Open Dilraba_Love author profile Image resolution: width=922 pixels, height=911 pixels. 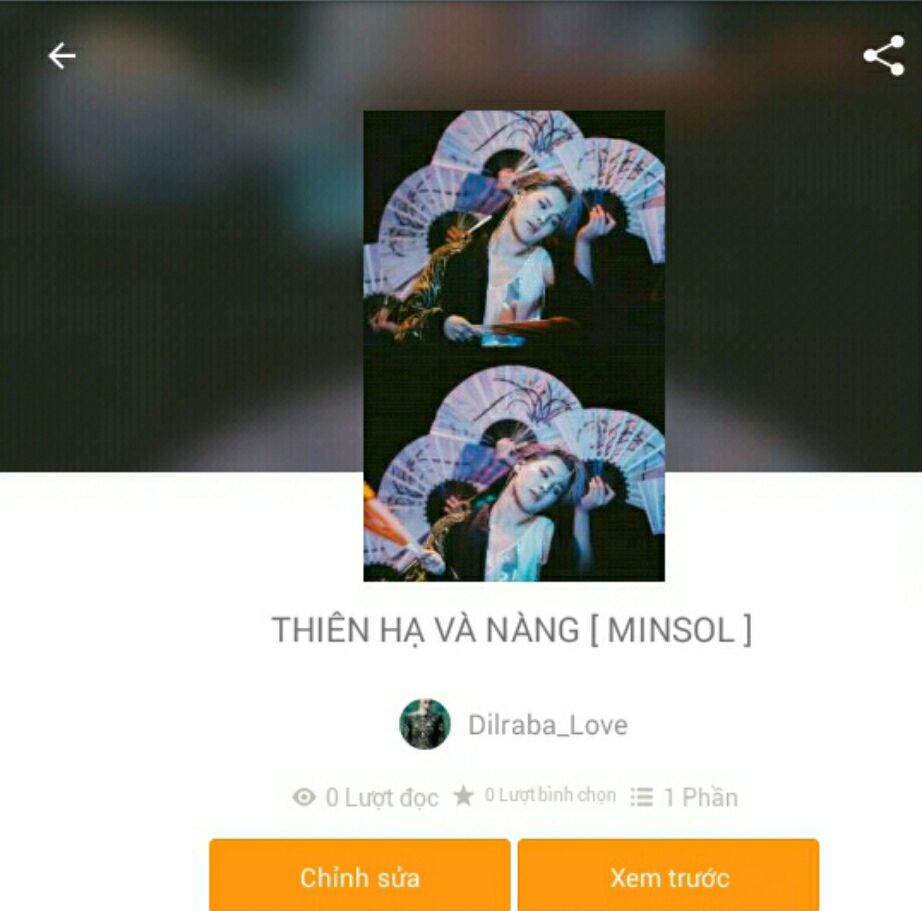(513, 724)
